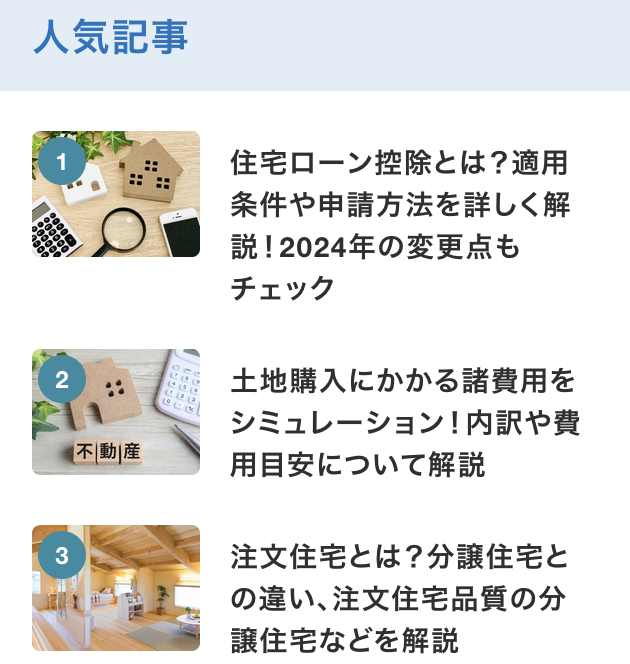Tap the number 3 ranked interior thumbnail

[x=116, y=588]
